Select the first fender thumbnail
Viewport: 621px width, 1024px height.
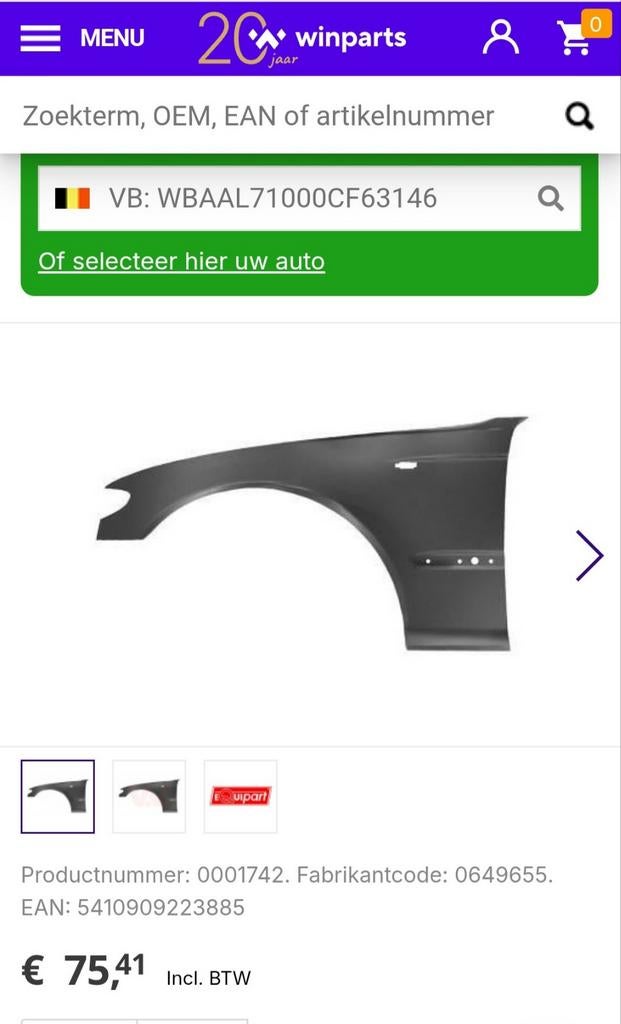tap(58, 796)
